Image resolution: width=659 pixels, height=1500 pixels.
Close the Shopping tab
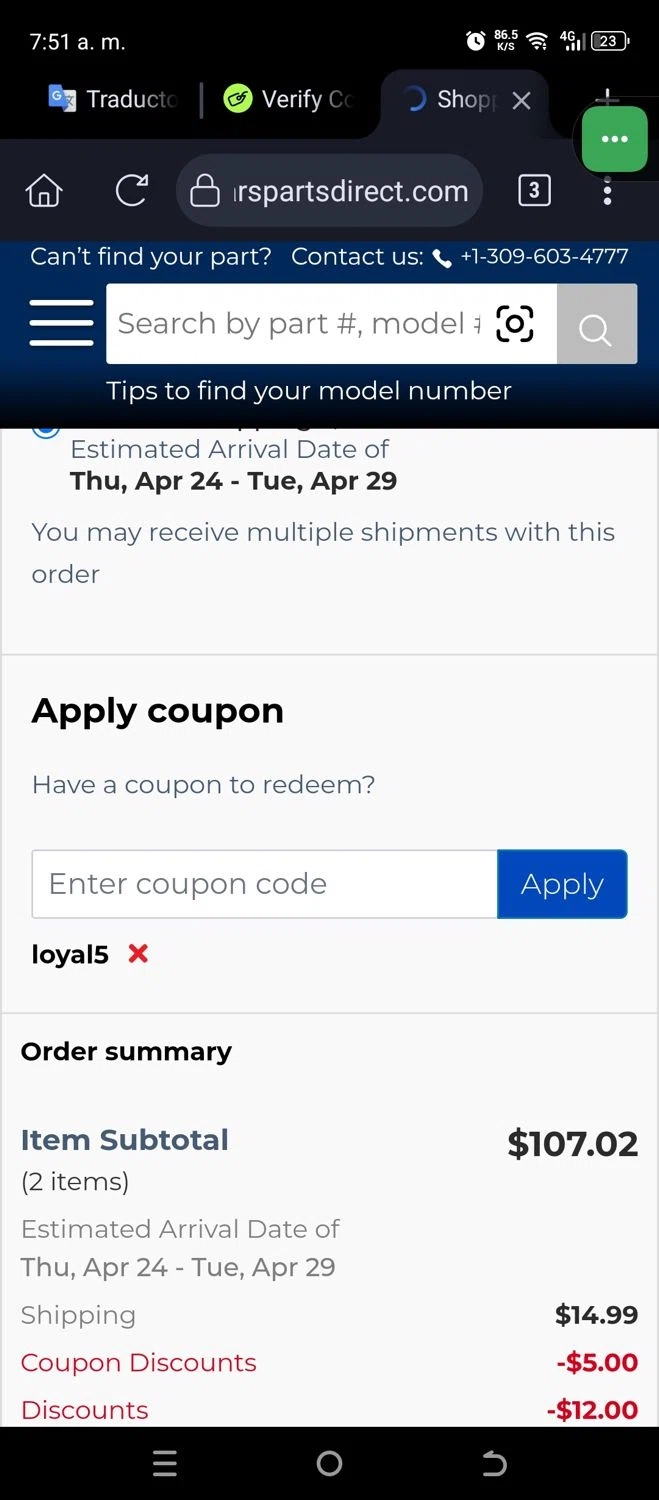click(521, 100)
